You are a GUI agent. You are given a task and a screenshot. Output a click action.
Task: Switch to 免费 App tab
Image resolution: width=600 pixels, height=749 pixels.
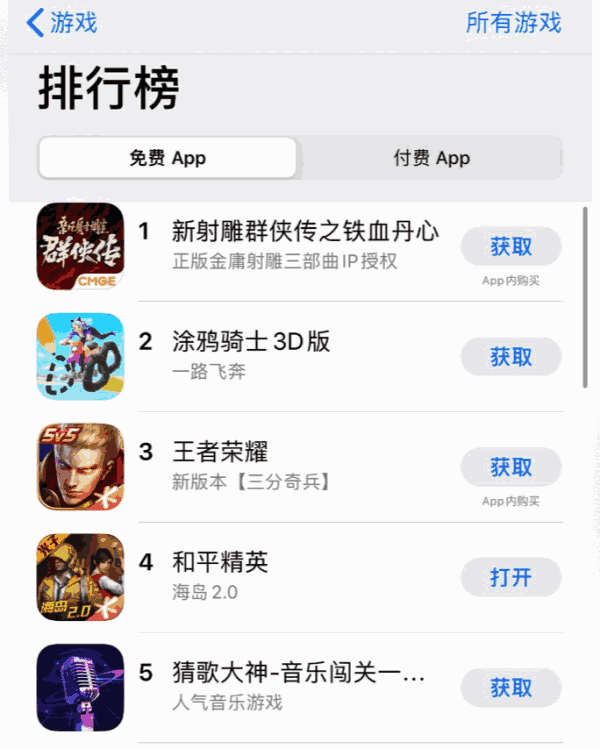167,158
